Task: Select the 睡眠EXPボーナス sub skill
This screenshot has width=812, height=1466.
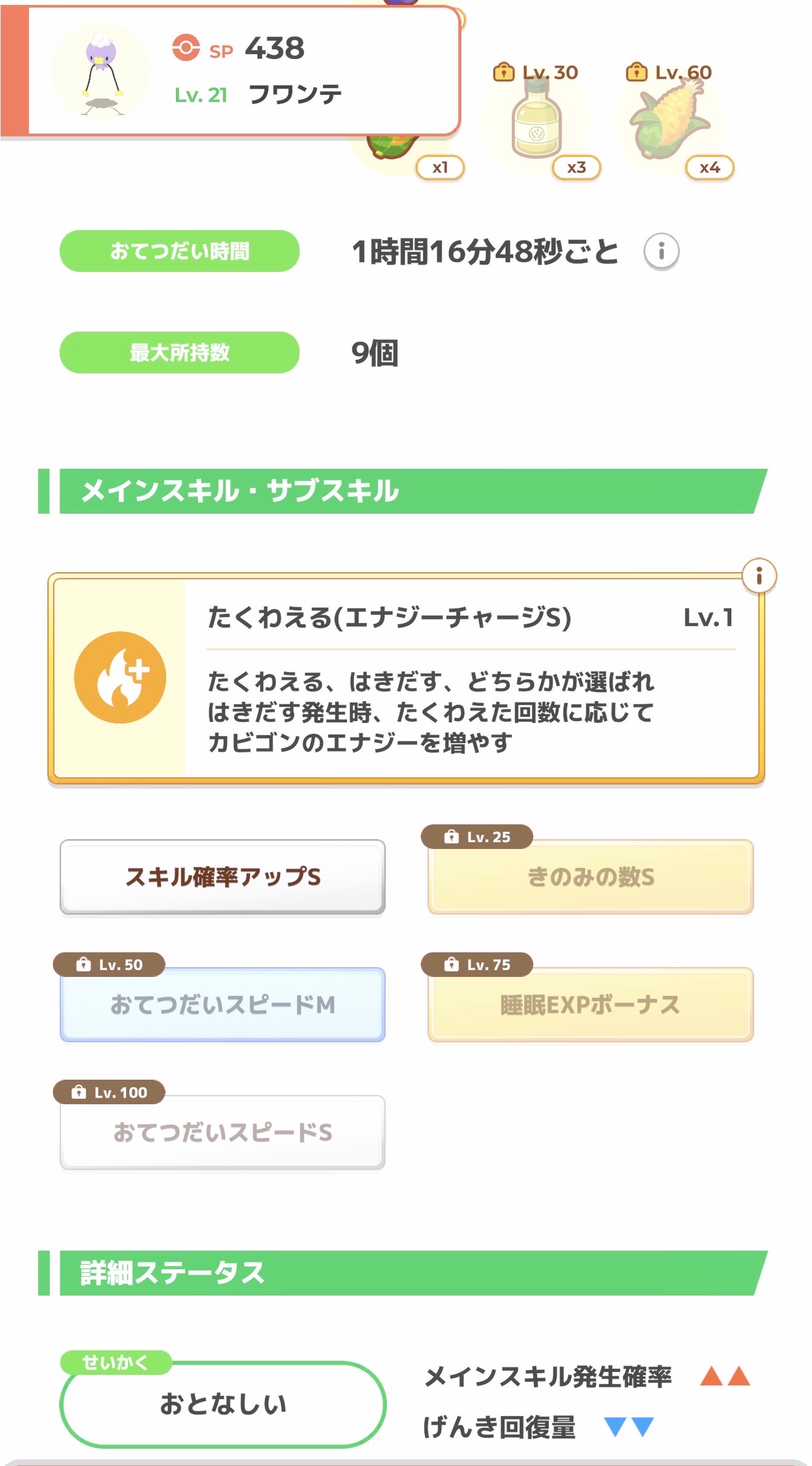Action: point(591,1005)
